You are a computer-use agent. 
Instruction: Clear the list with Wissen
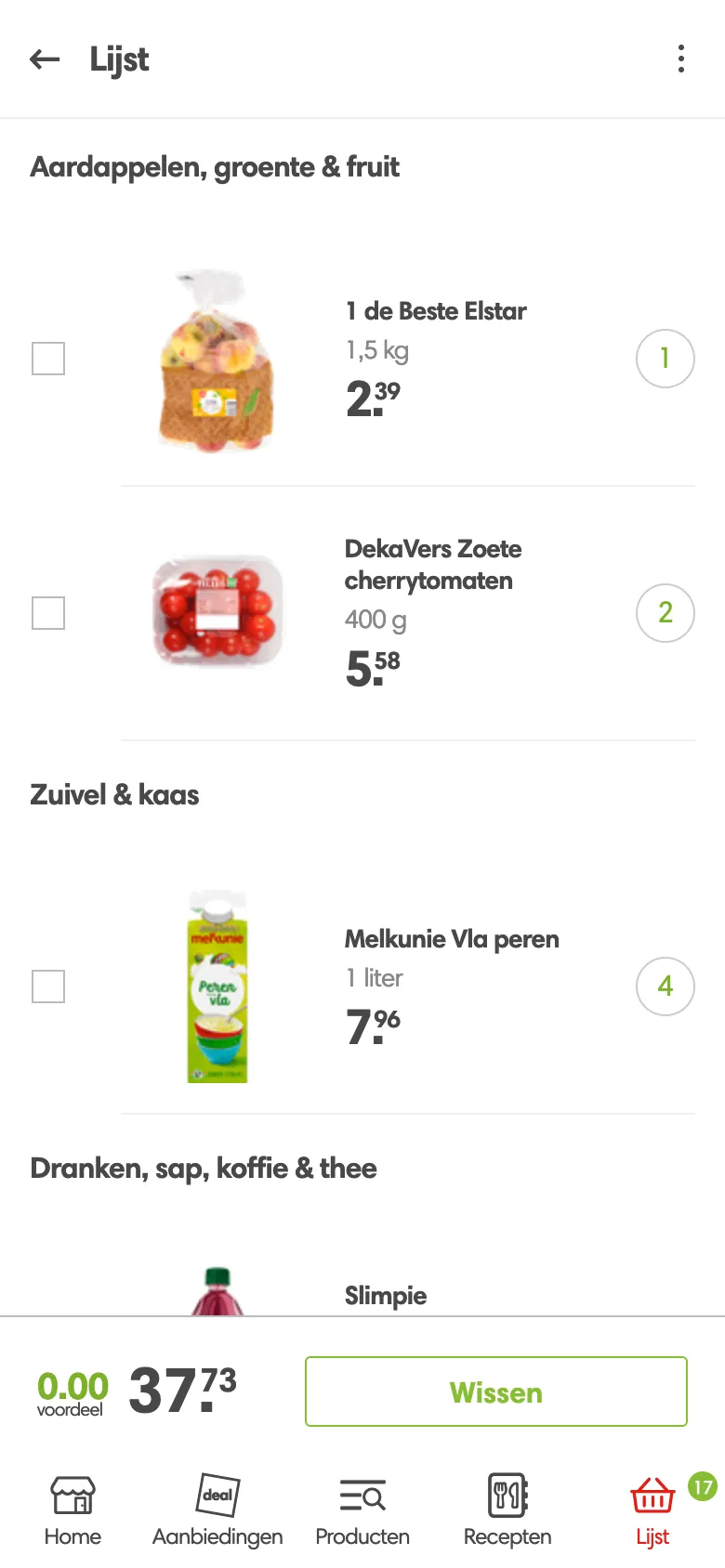click(x=495, y=1392)
